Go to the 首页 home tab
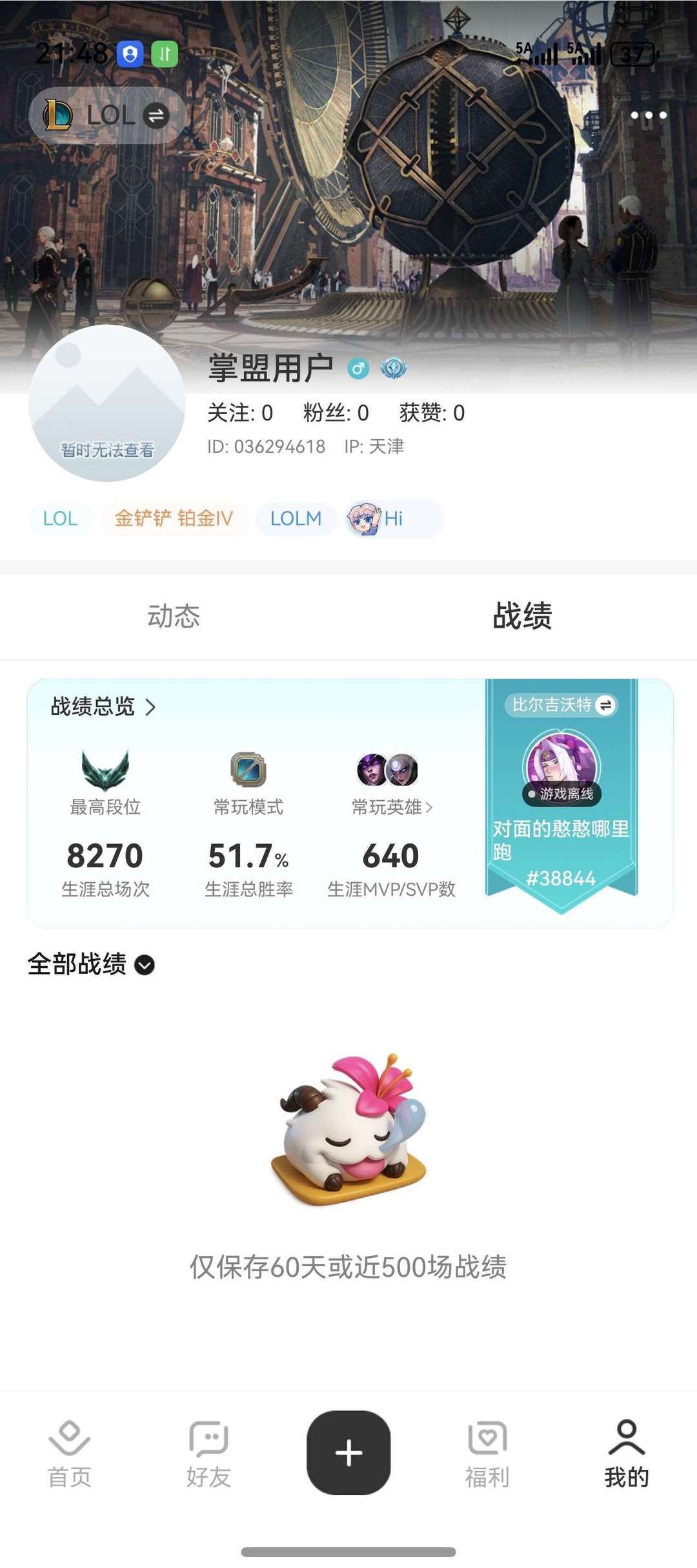Viewport: 697px width, 1568px height. pyautogui.click(x=70, y=1454)
